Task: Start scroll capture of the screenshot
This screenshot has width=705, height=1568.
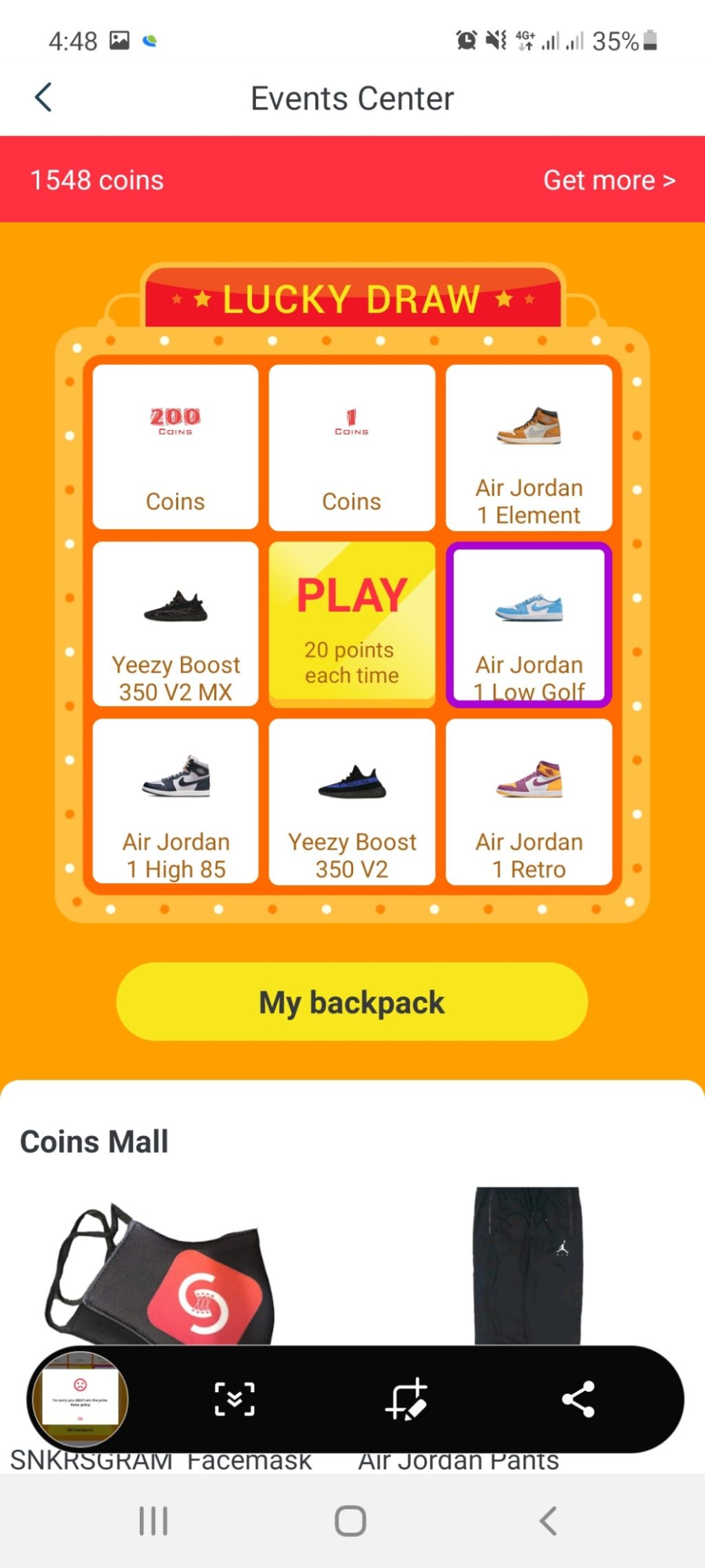Action: click(235, 1399)
